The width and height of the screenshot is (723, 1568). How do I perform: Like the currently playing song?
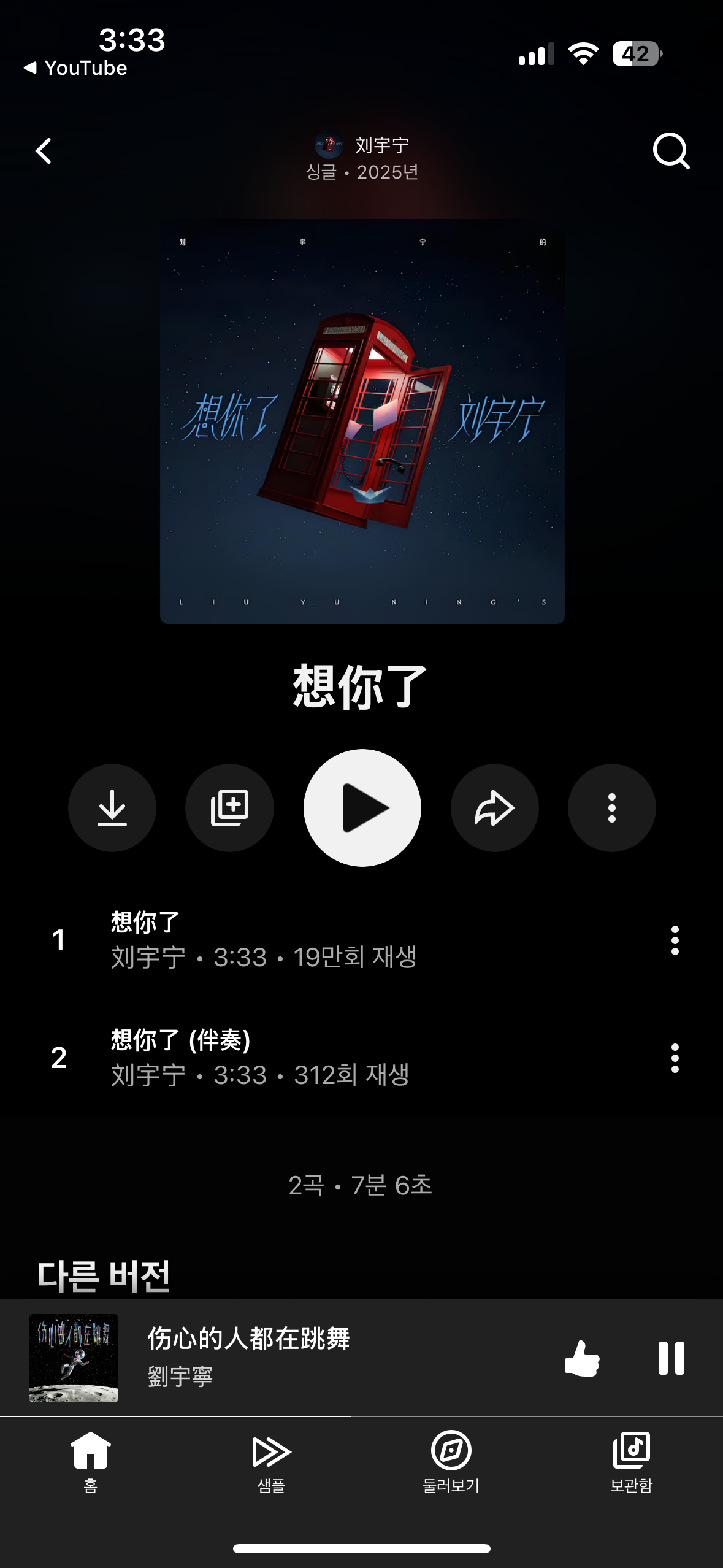point(581,1358)
